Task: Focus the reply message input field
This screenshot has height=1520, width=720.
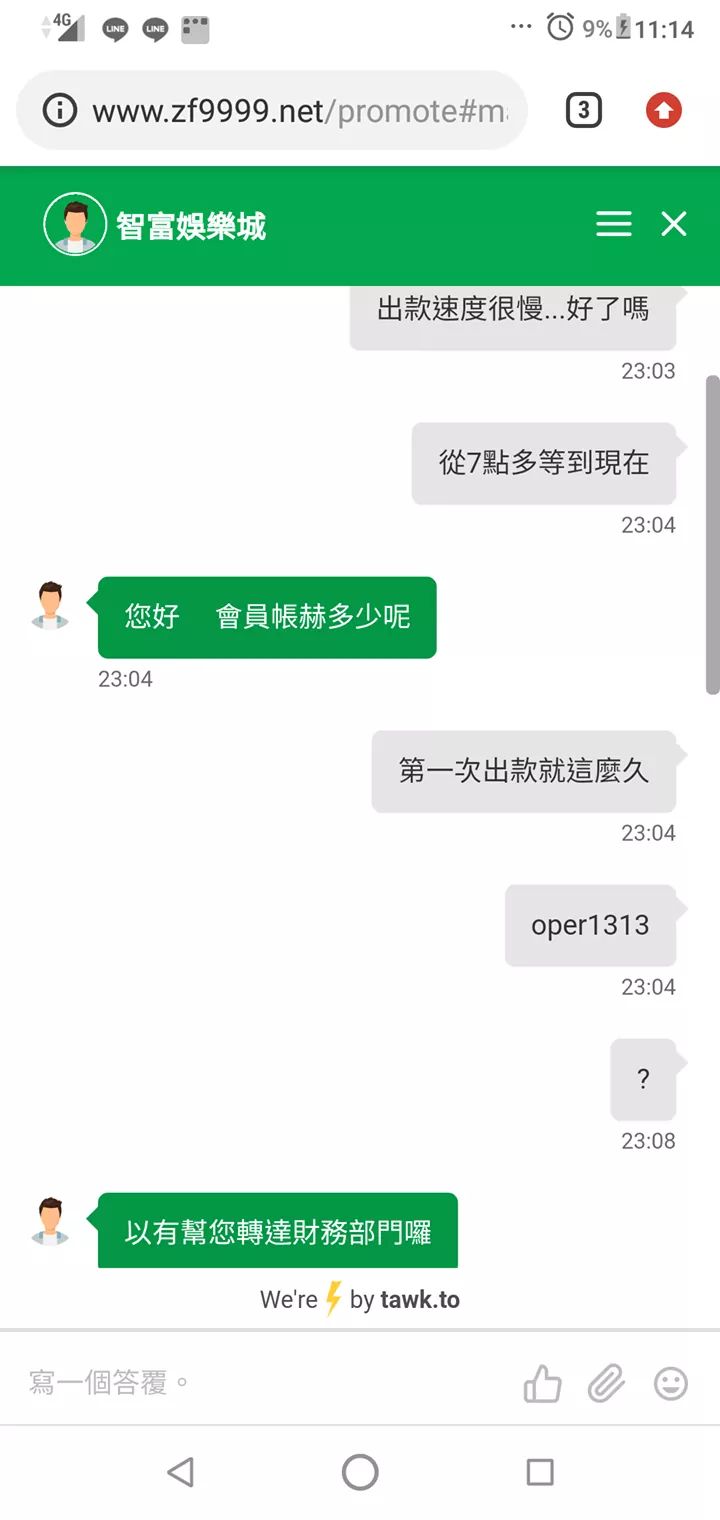Action: pos(260,1384)
